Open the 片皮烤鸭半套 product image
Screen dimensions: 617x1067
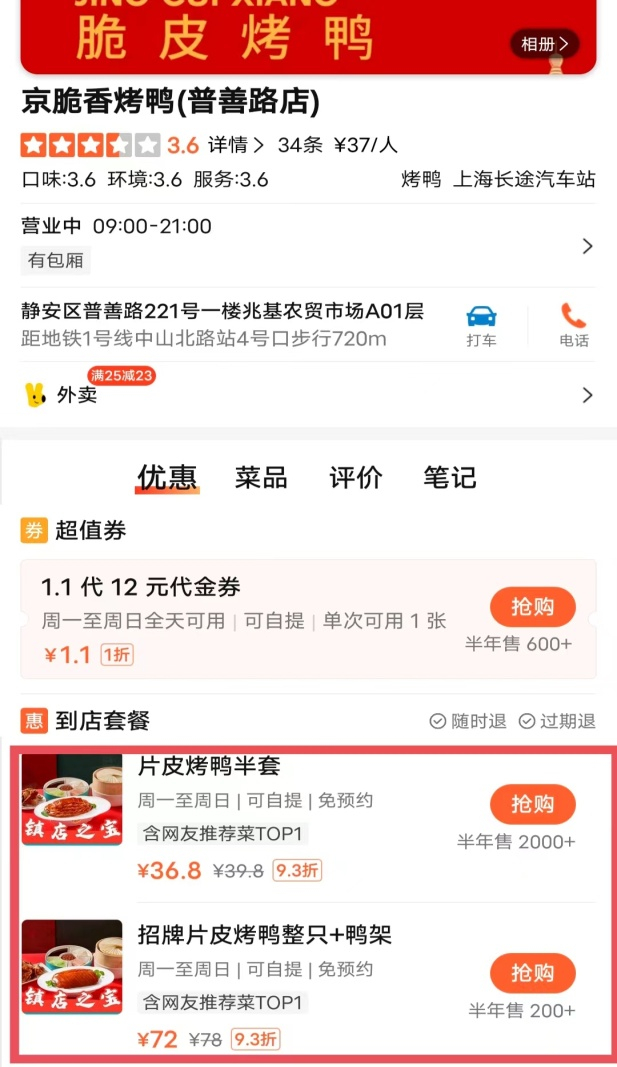coord(72,800)
